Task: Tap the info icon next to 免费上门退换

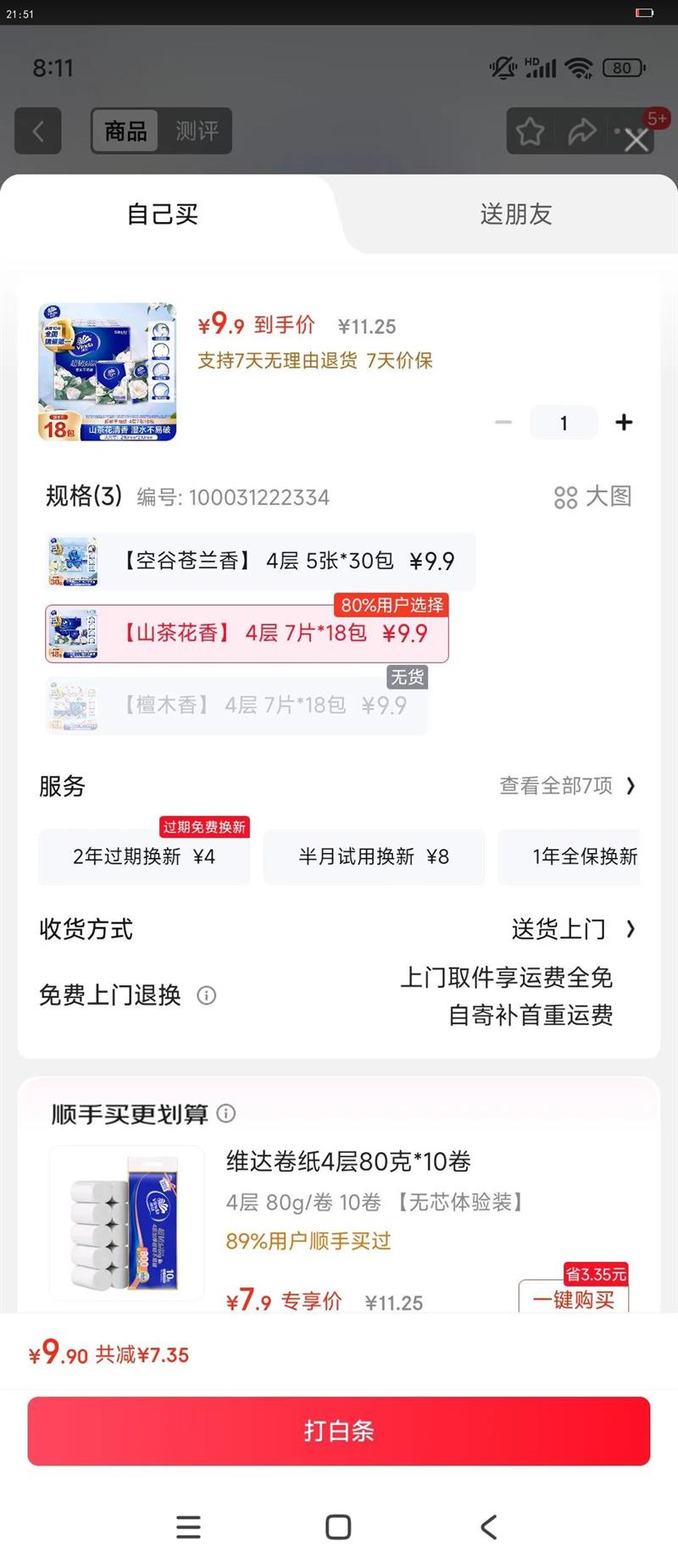Action: pos(206,995)
